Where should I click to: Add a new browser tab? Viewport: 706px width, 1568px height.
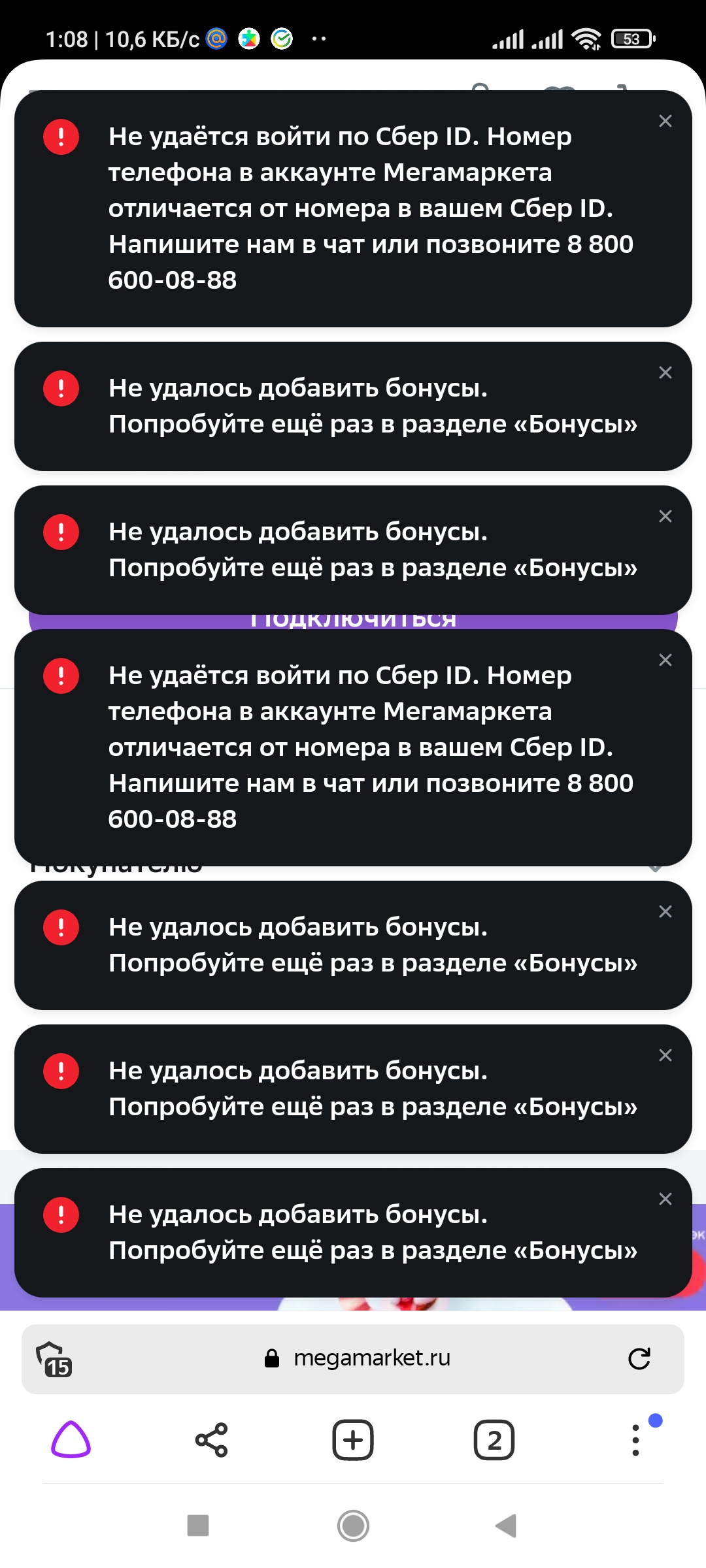[x=353, y=1439]
